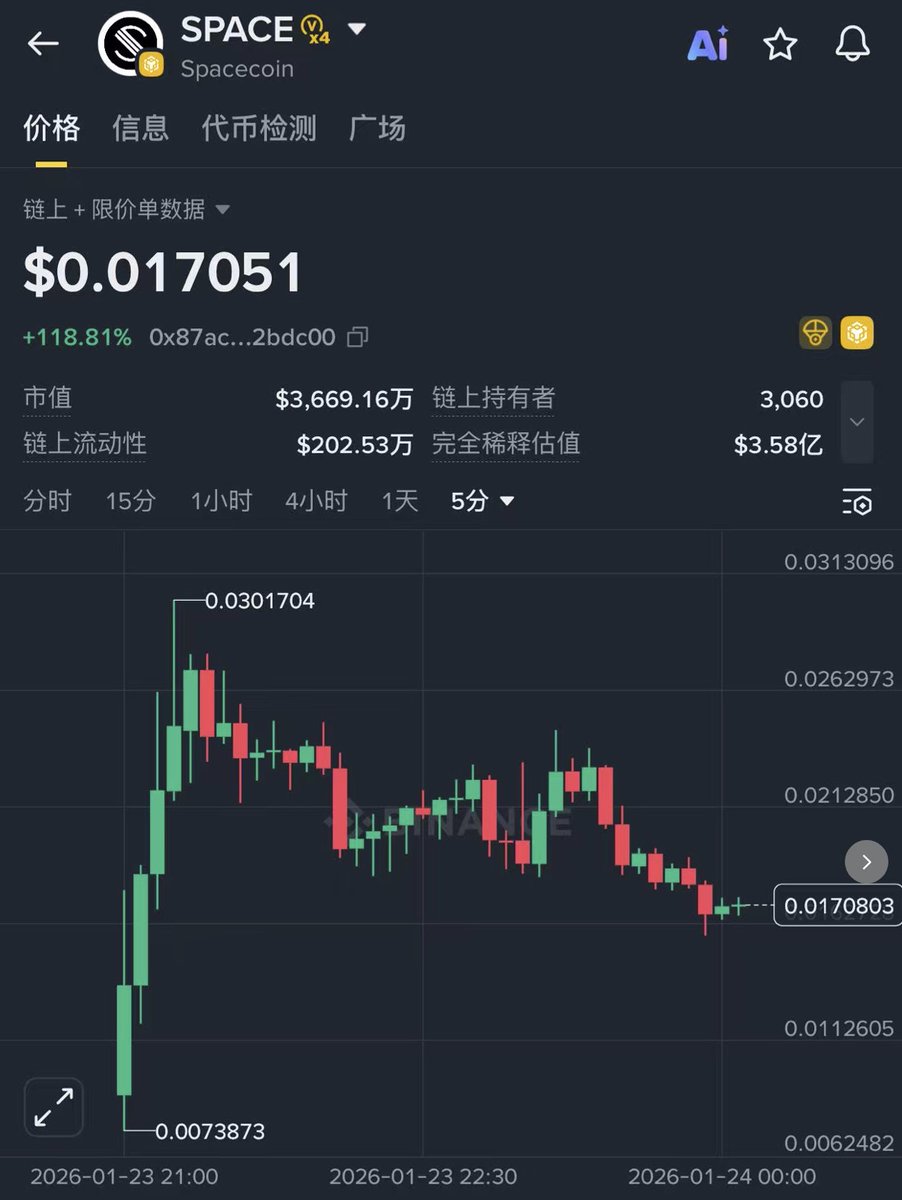Select the 1小时 chart interval
Viewport: 902px width, 1200px height.
tap(221, 501)
